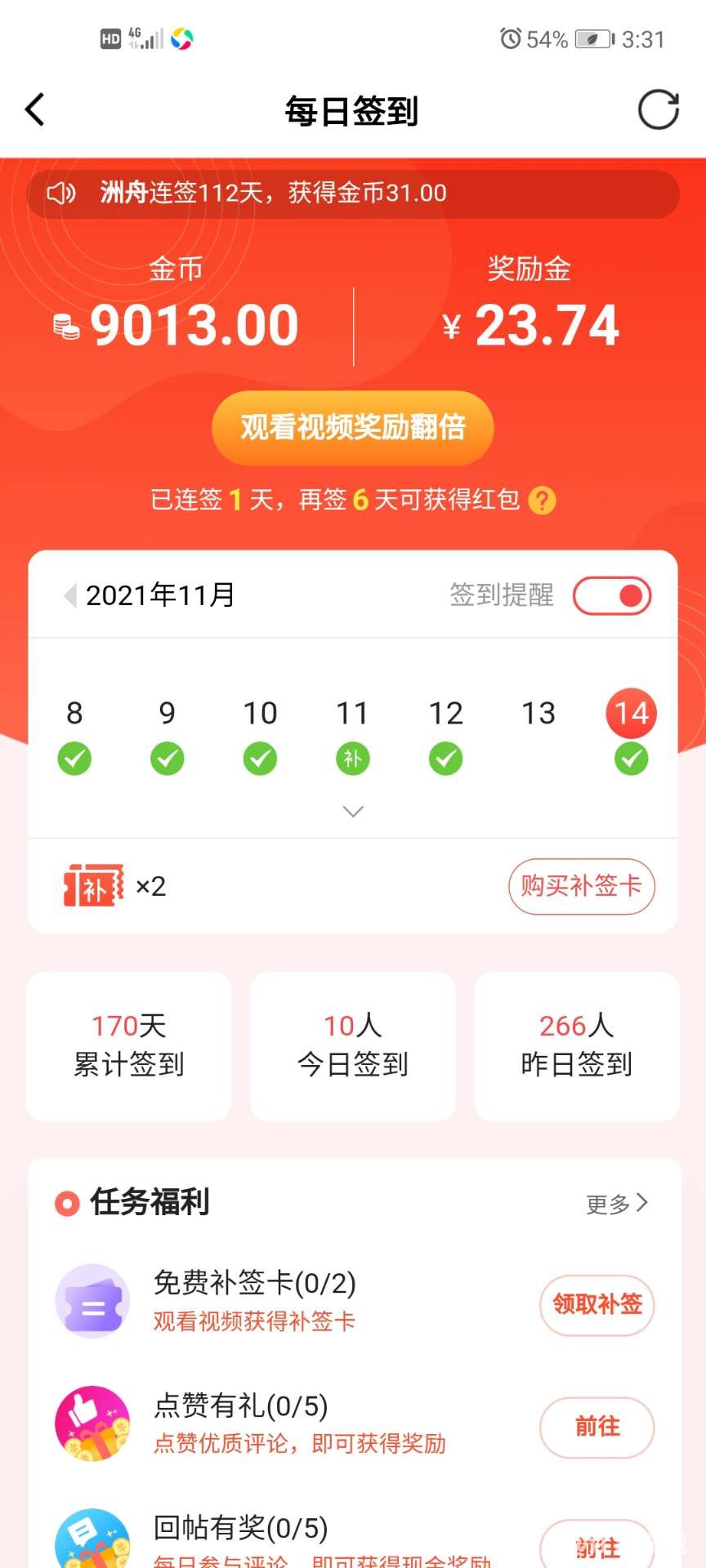Image resolution: width=706 pixels, height=1568 pixels.
Task: Tap 前往 for 回帖有奖 task
Action: (x=597, y=1546)
